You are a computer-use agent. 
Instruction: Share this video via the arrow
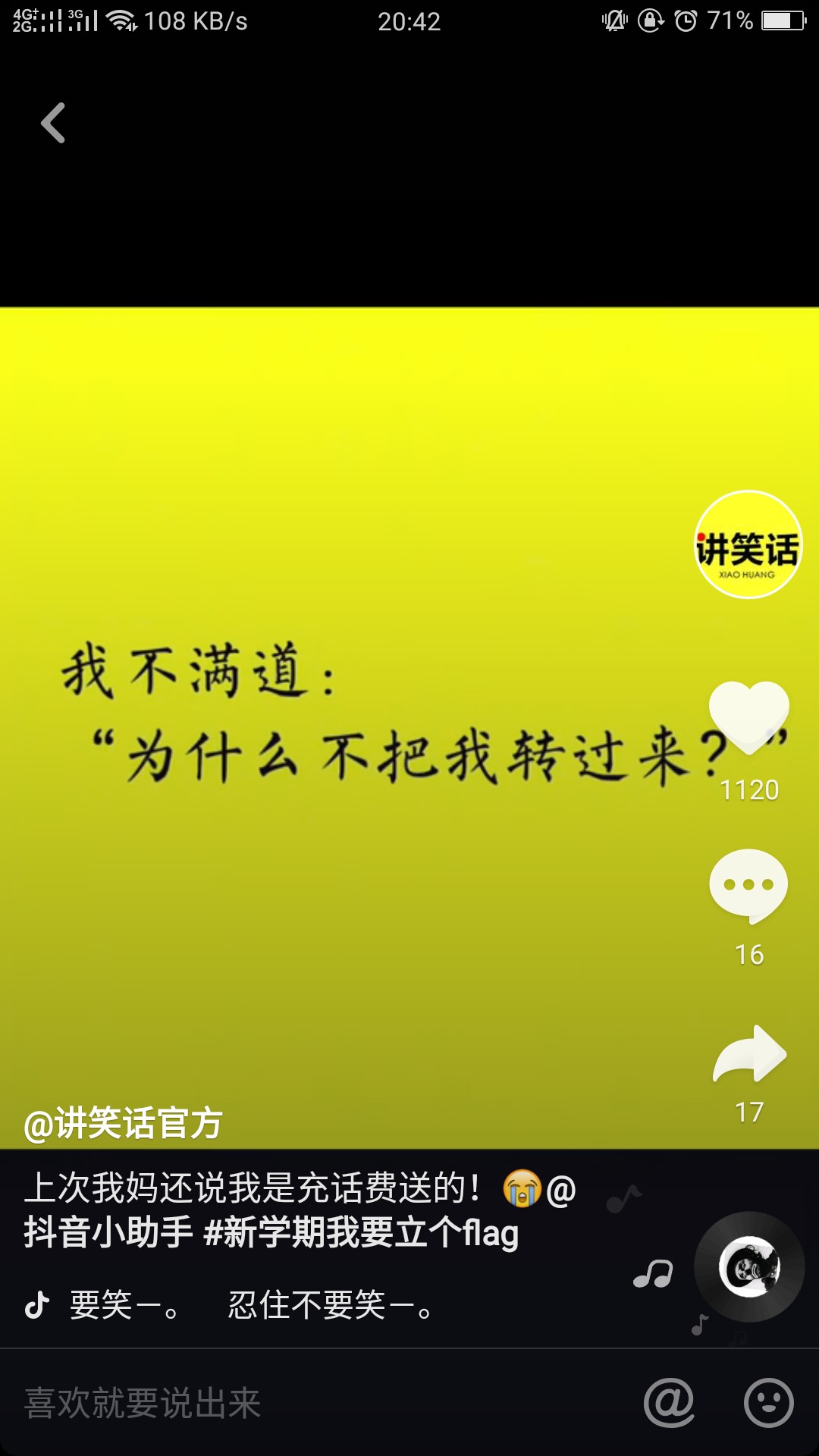(x=749, y=1054)
